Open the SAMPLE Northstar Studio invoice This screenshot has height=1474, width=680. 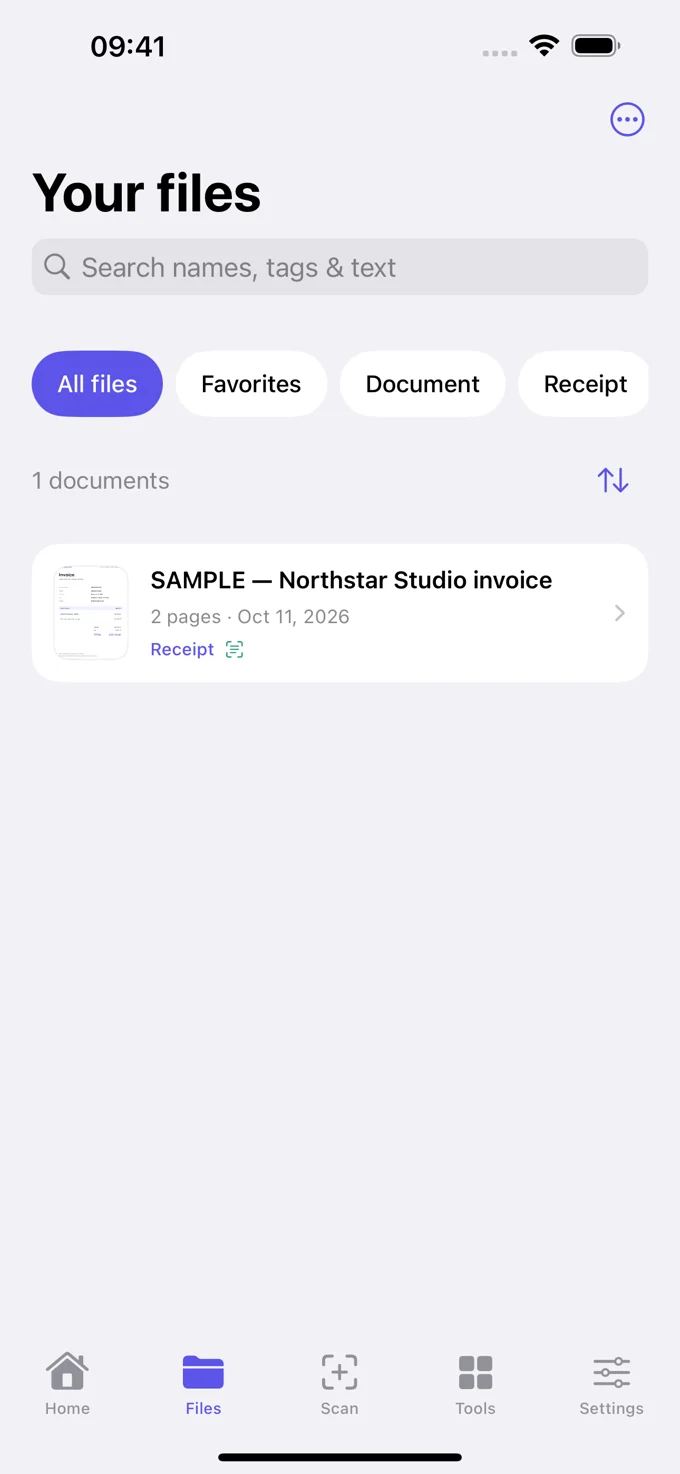[340, 613]
